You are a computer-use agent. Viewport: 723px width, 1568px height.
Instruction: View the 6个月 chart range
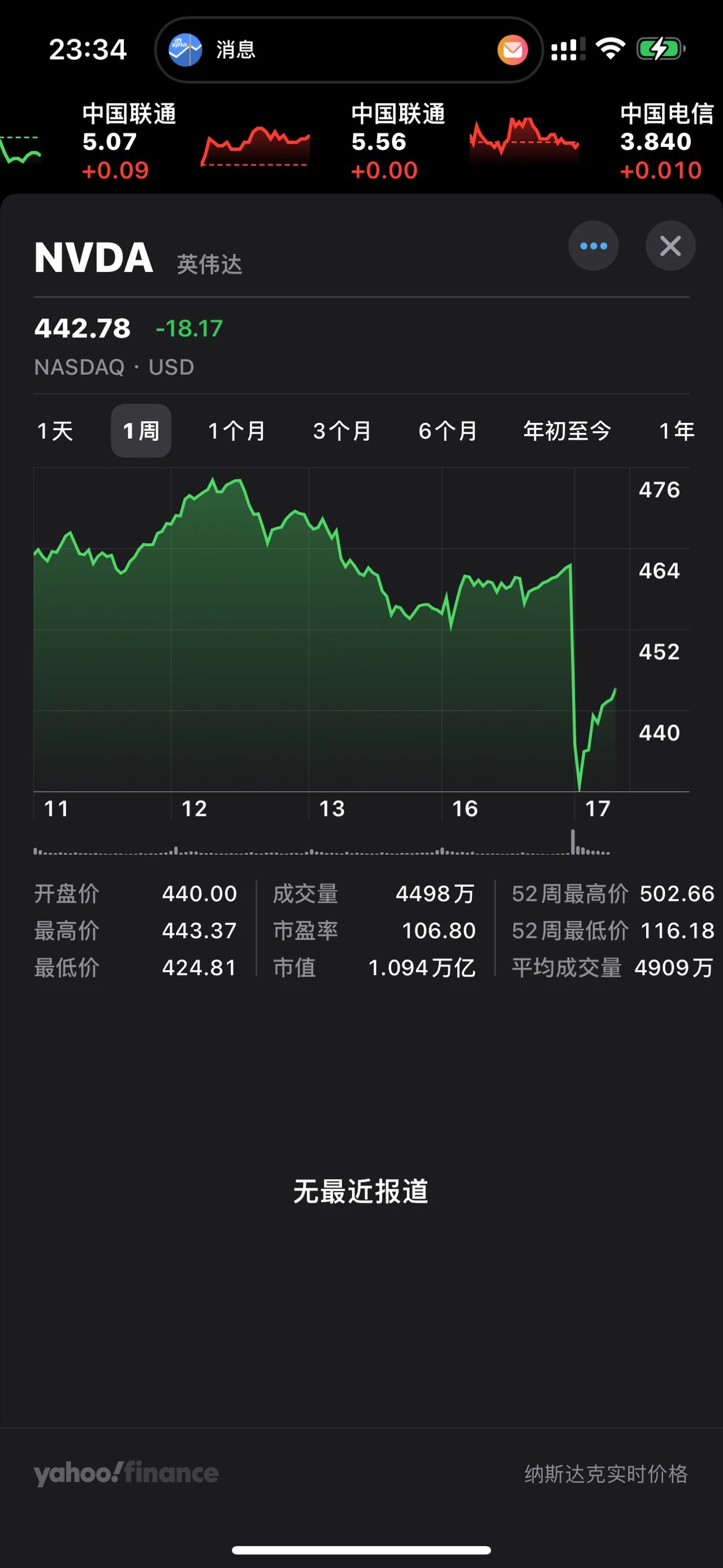pyautogui.click(x=448, y=431)
